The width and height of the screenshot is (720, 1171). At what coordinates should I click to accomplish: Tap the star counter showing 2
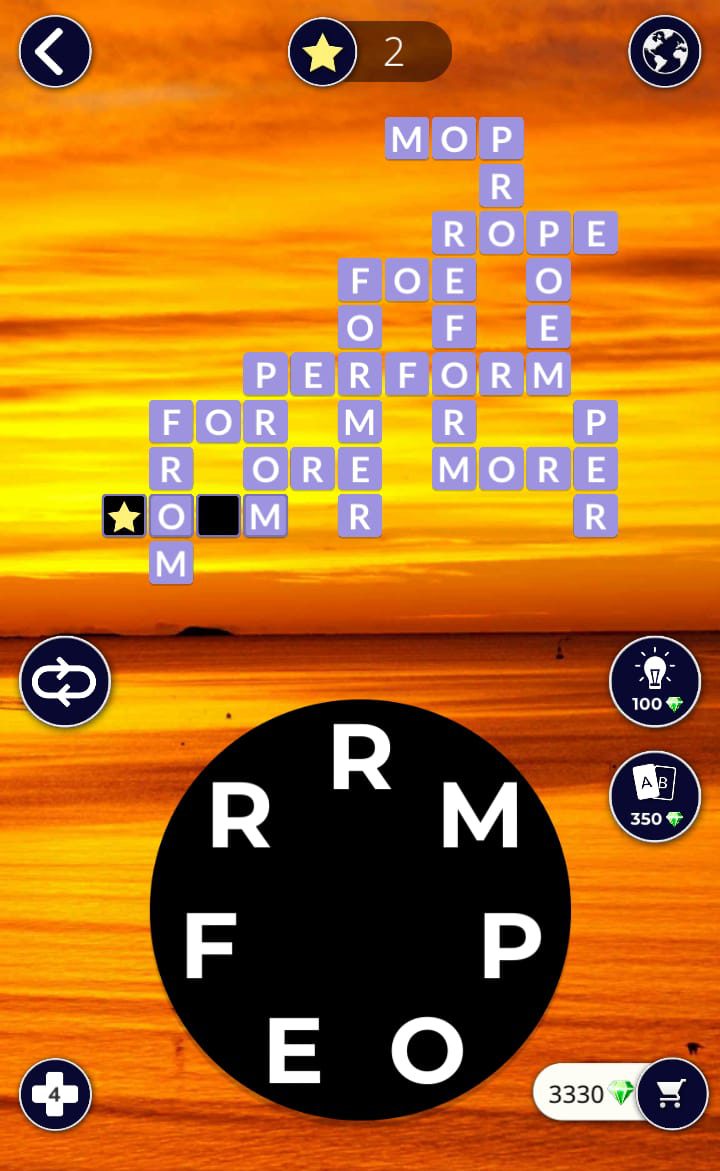pyautogui.click(x=372, y=52)
